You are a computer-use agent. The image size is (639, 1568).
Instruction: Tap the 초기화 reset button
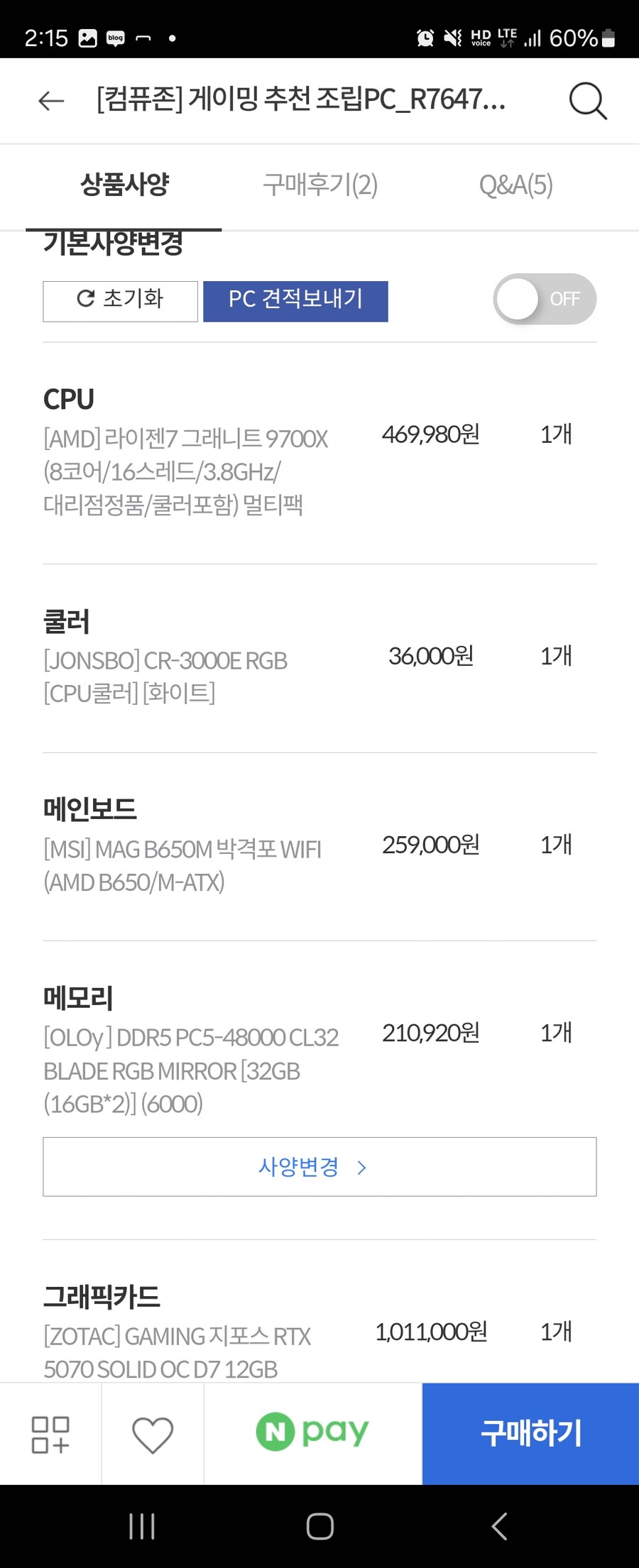tap(119, 300)
